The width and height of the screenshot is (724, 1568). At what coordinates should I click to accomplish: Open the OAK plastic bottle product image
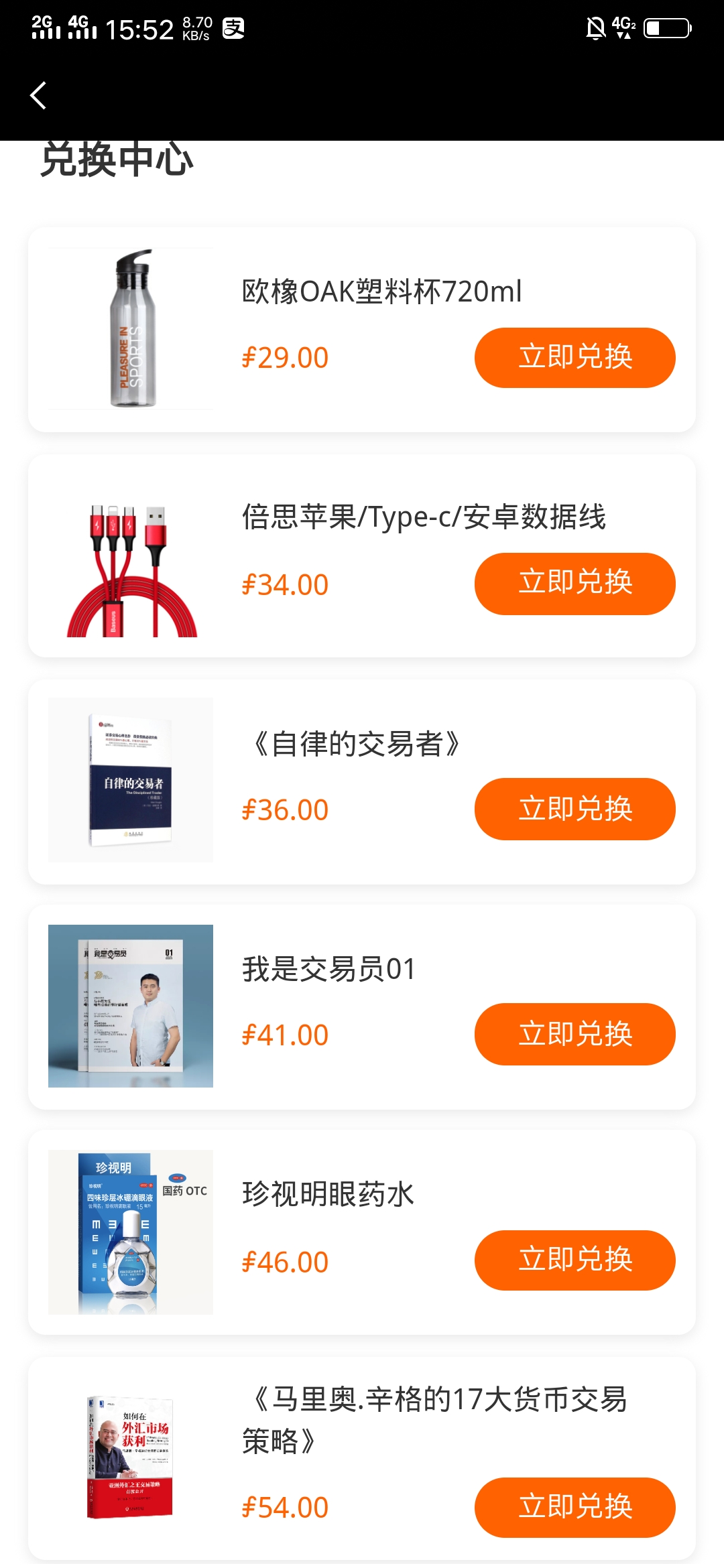[x=131, y=328]
